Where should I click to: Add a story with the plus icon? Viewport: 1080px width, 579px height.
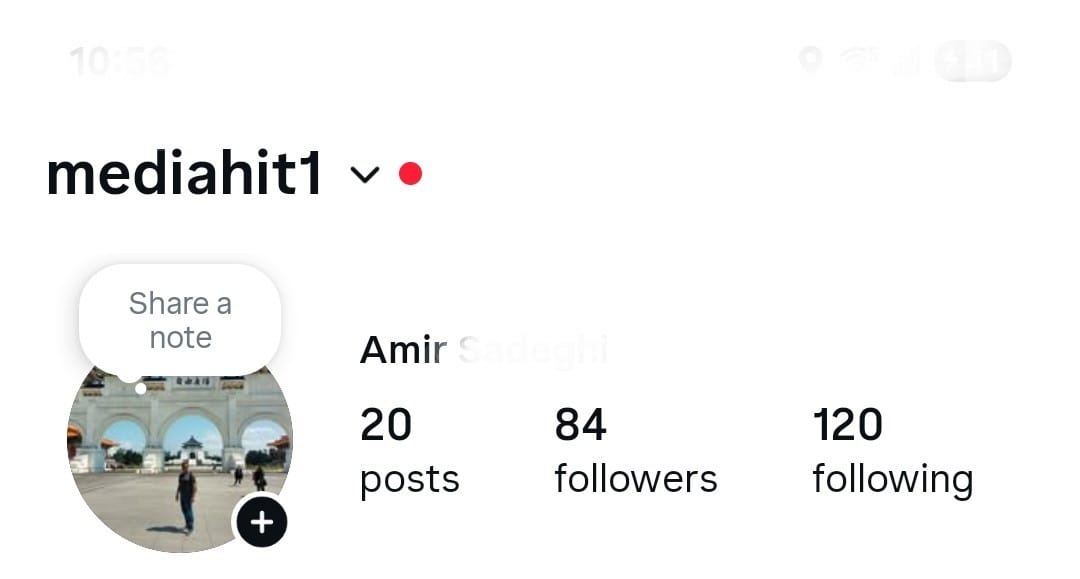261,522
